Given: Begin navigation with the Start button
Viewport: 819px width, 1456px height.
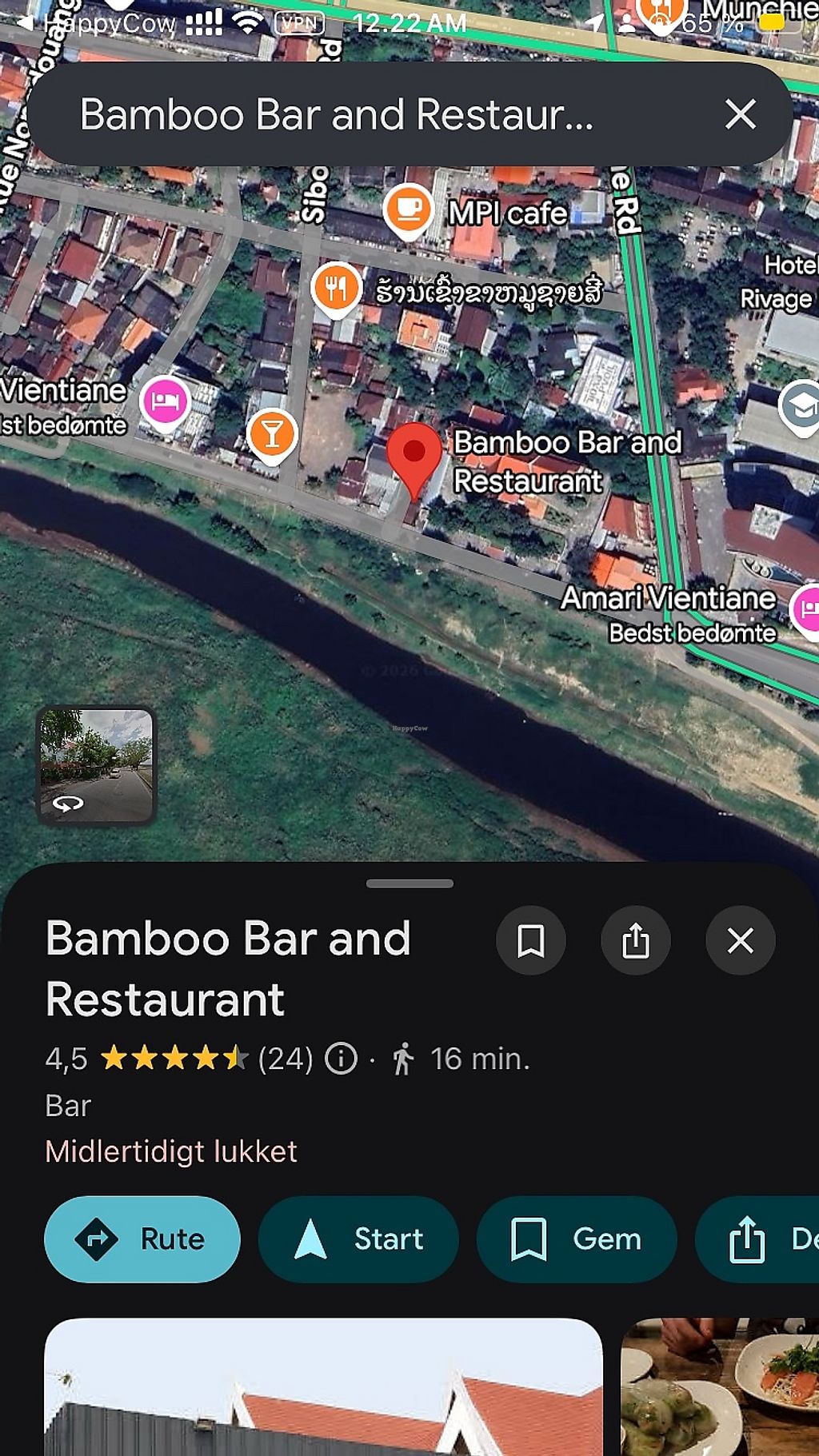Looking at the screenshot, I should pos(358,1239).
